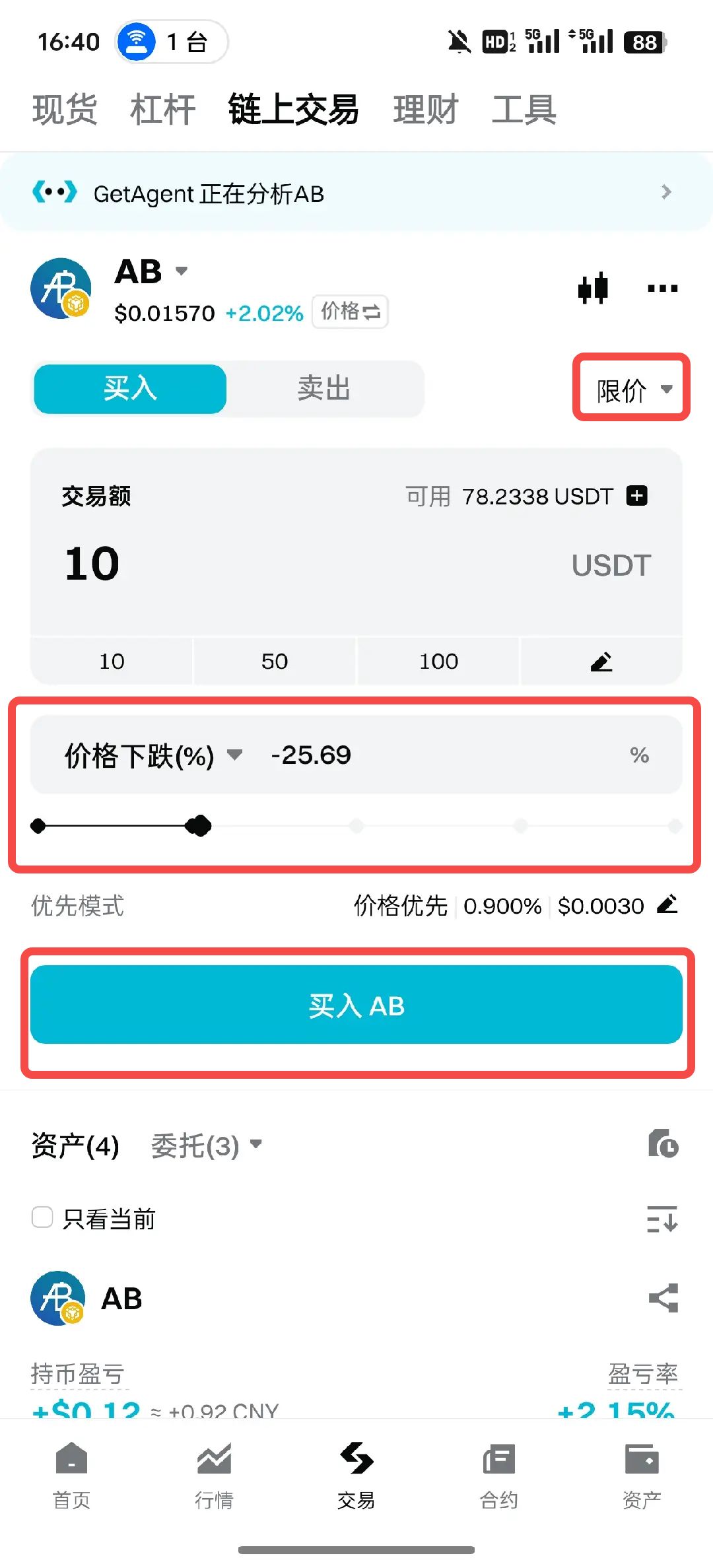Switch to the 杠杆 tab
The image size is (713, 1568).
tap(162, 110)
